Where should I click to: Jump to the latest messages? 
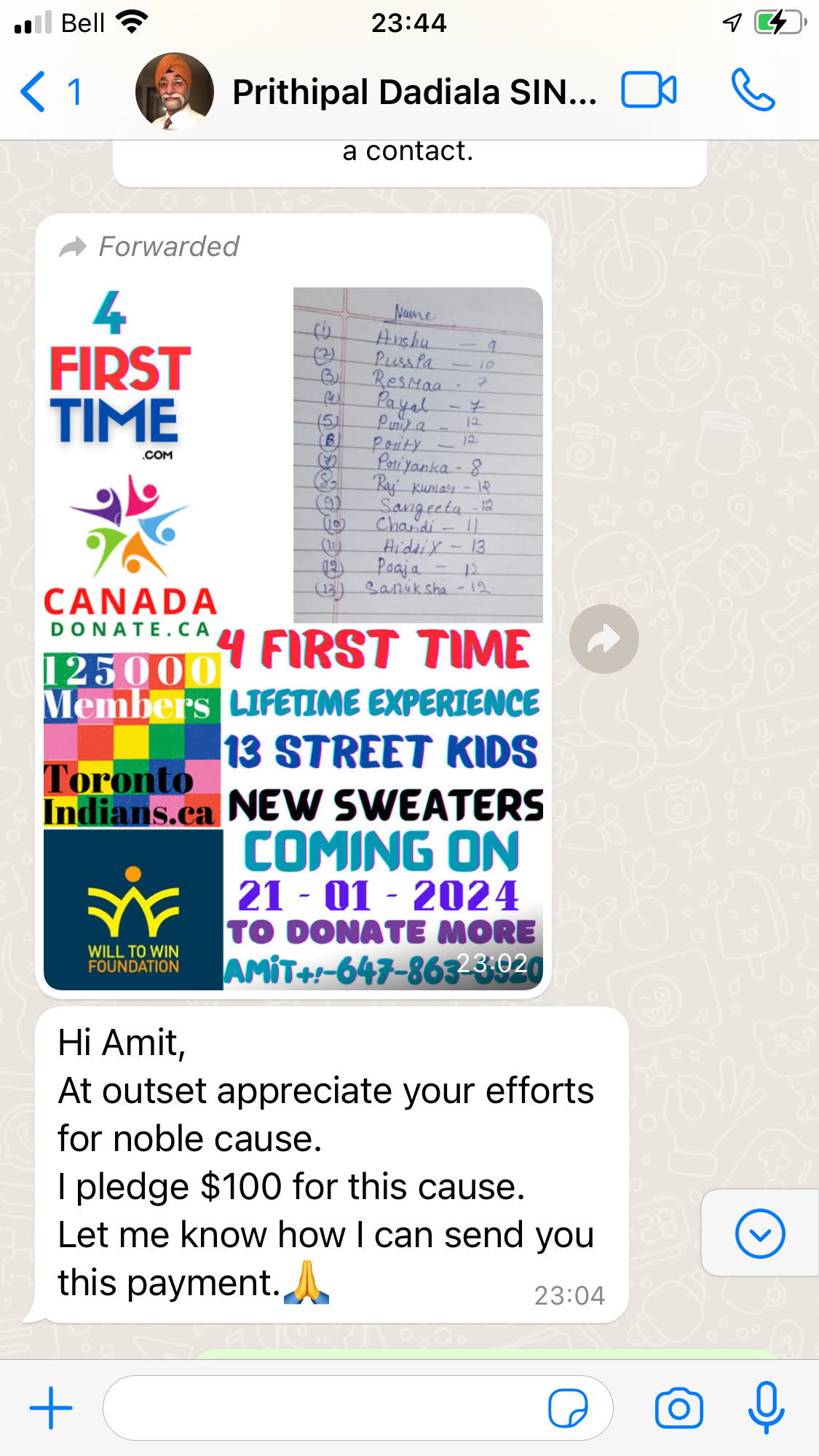[x=759, y=1233]
